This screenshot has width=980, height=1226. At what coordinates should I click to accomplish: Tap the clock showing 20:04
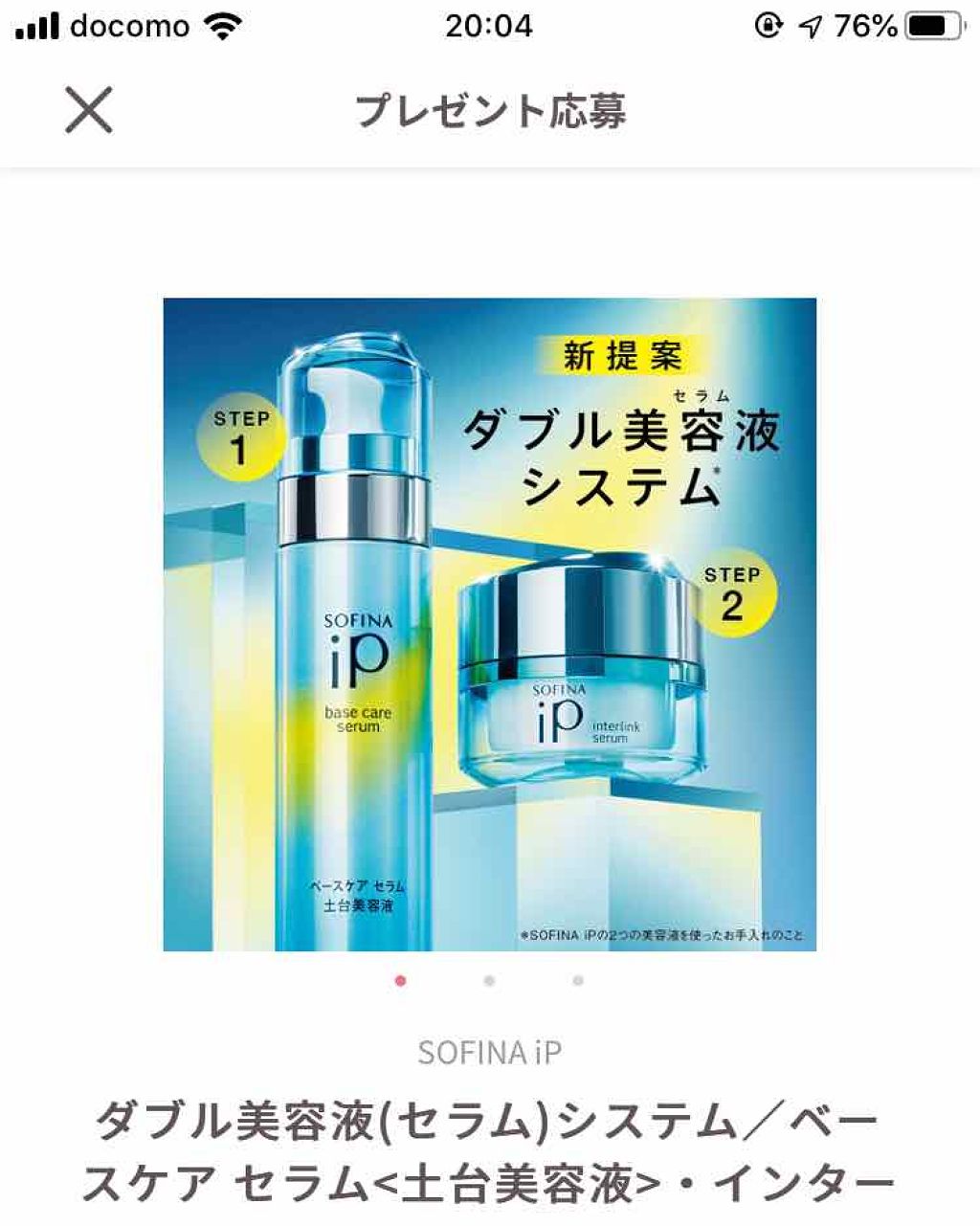click(489, 26)
